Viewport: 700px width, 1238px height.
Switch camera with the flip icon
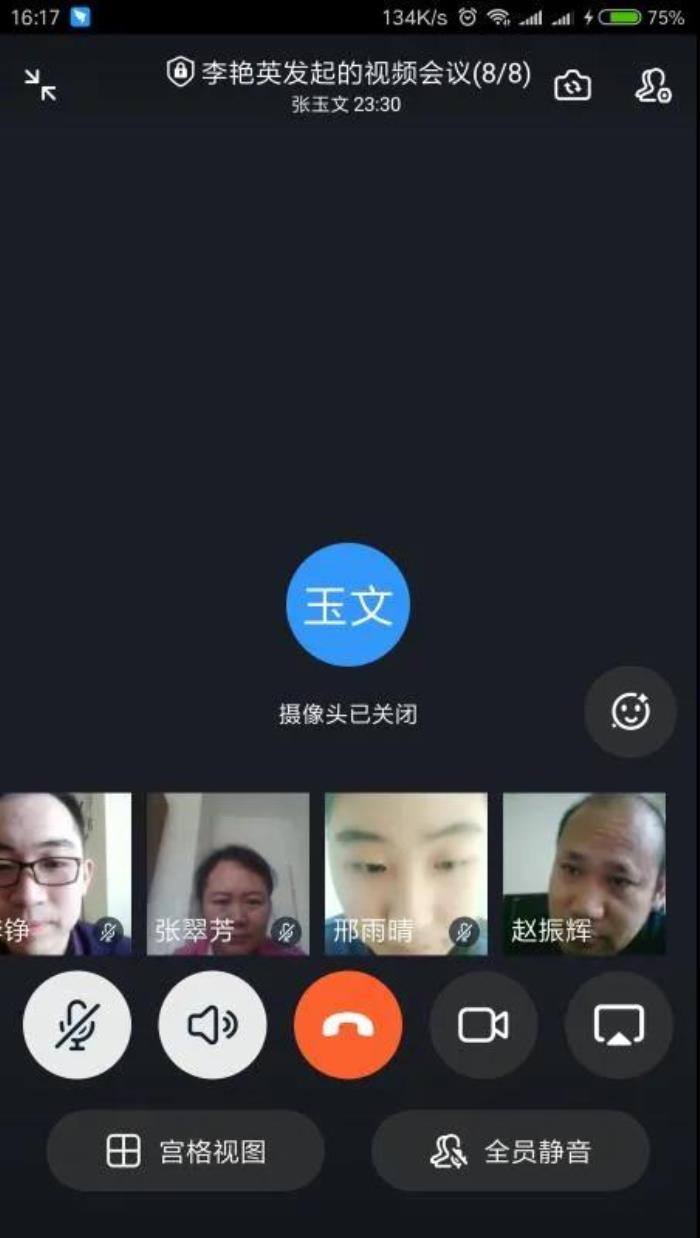[x=572, y=86]
